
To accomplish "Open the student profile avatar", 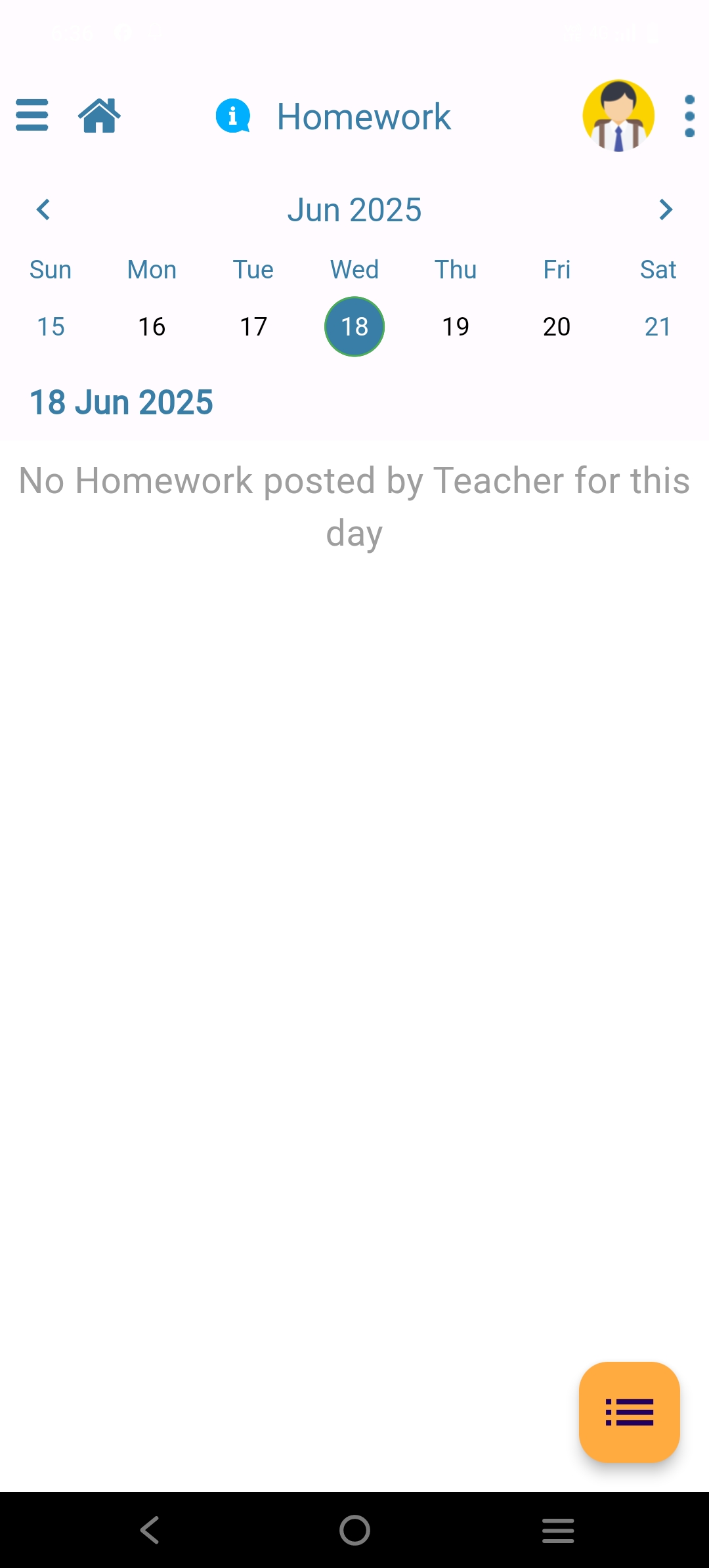I will pyautogui.click(x=618, y=116).
